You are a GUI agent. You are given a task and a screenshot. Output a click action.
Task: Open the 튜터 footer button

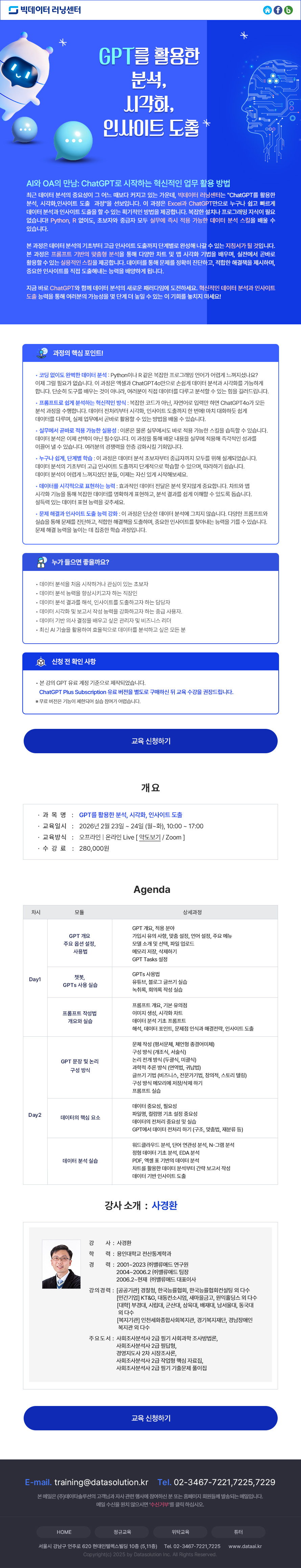point(238,1531)
